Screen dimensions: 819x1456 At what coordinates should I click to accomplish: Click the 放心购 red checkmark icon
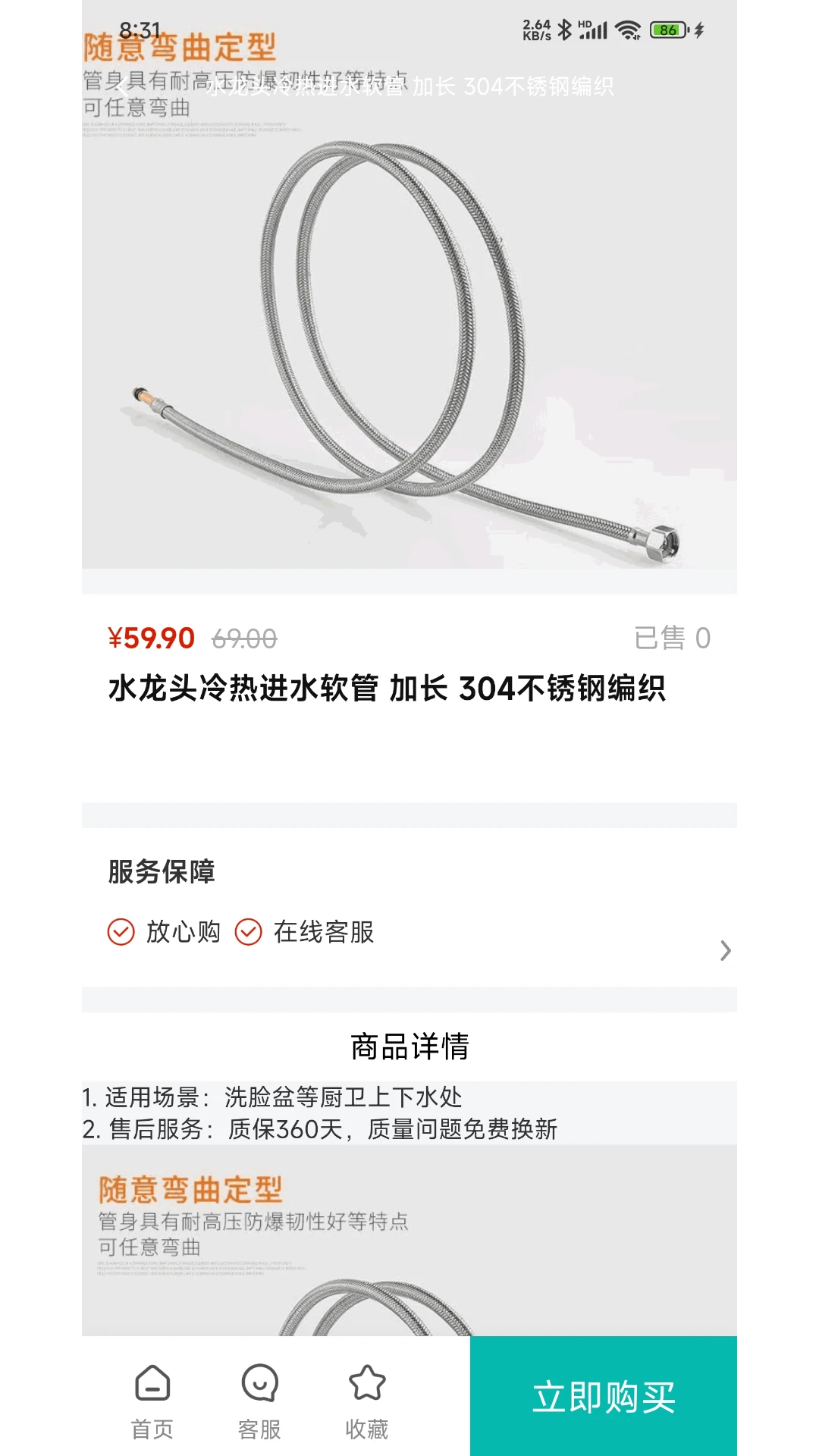click(x=120, y=932)
